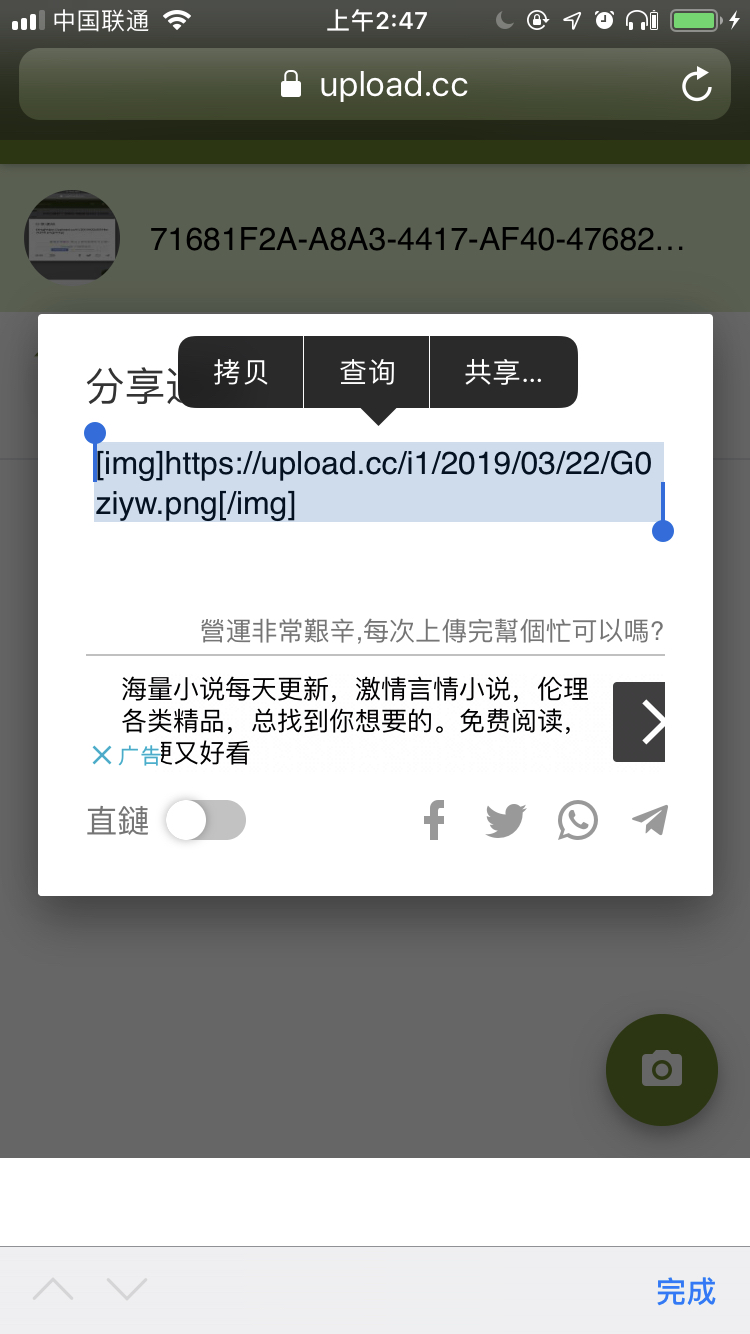Close the 广告 advertisement
Viewport: 750px width, 1334px height.
click(102, 755)
